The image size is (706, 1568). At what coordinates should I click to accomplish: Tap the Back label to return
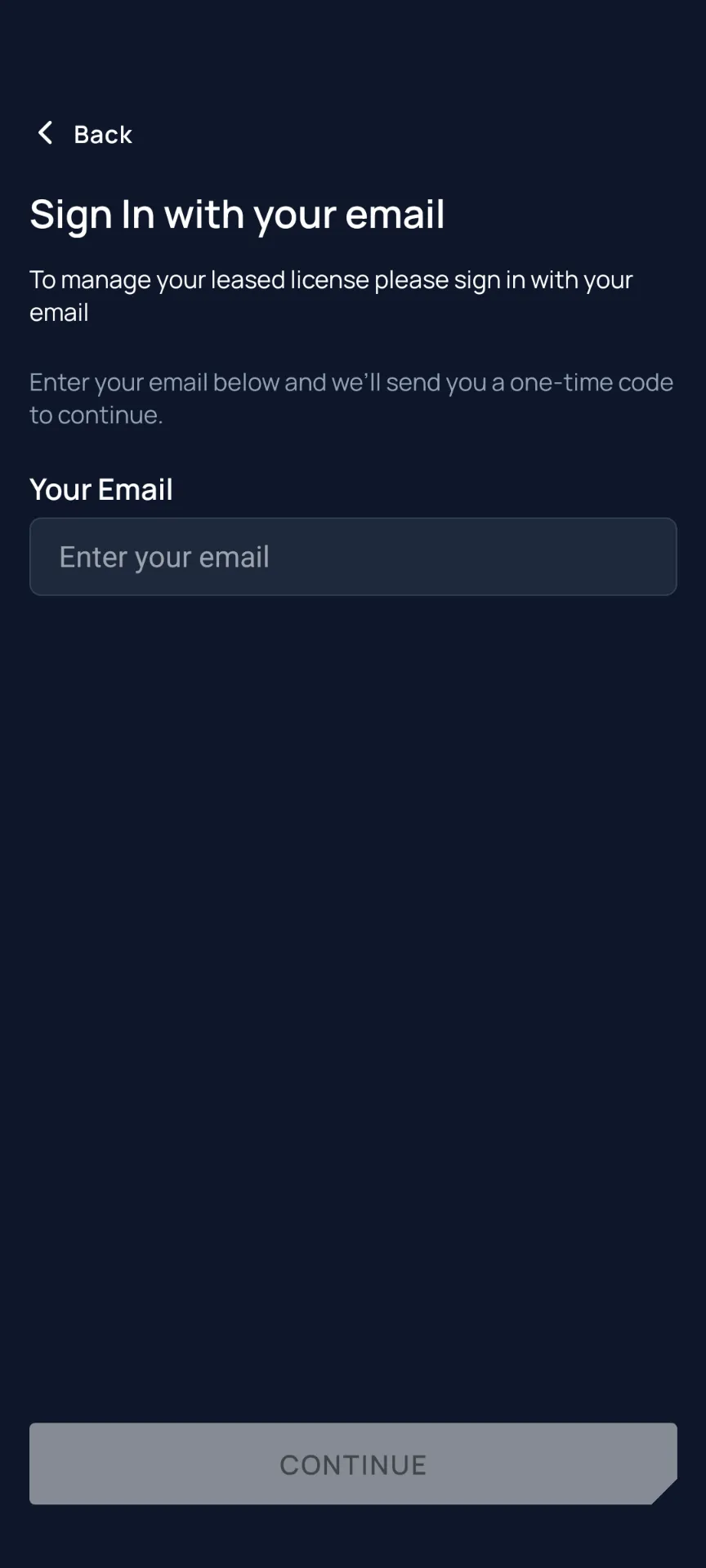[103, 134]
